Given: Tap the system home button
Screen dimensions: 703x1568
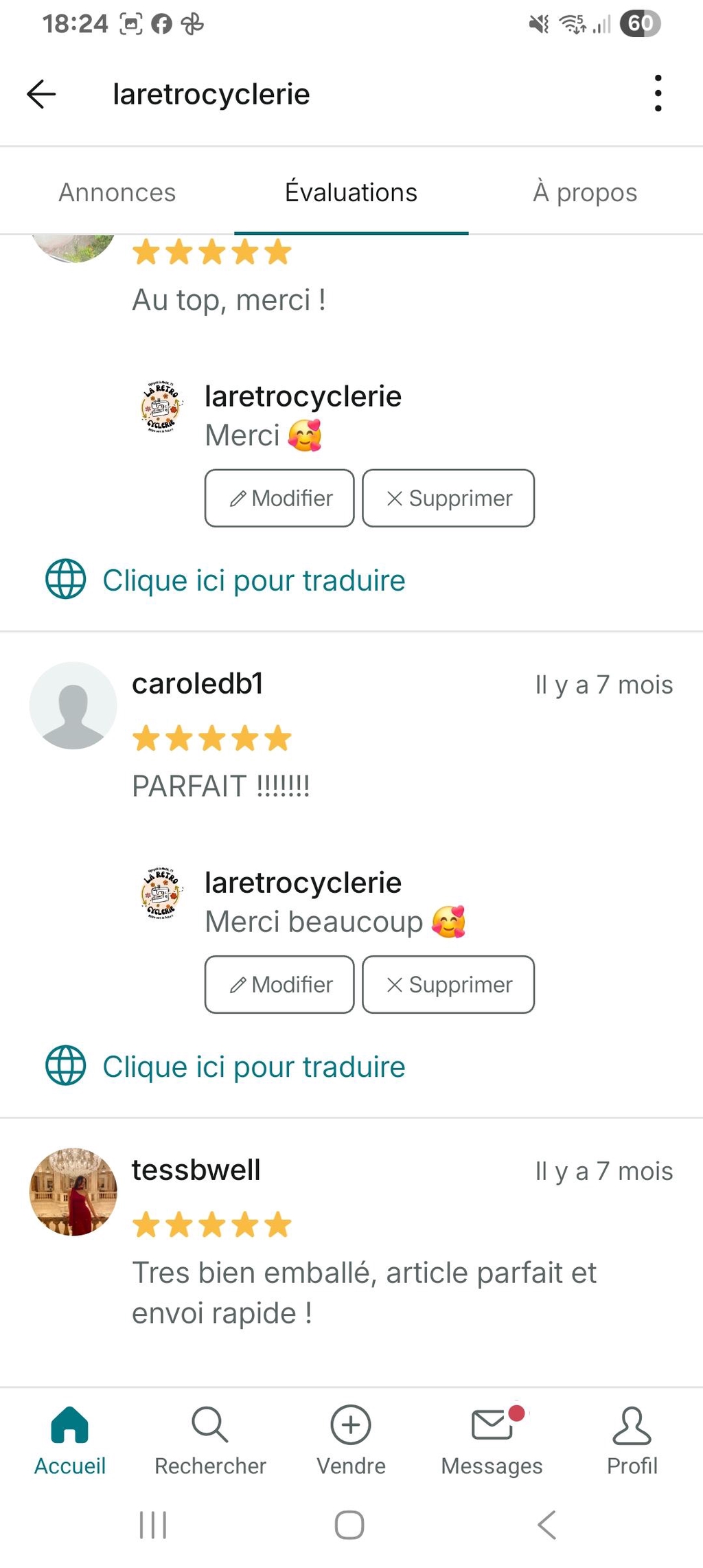Looking at the screenshot, I should point(349,1525).
